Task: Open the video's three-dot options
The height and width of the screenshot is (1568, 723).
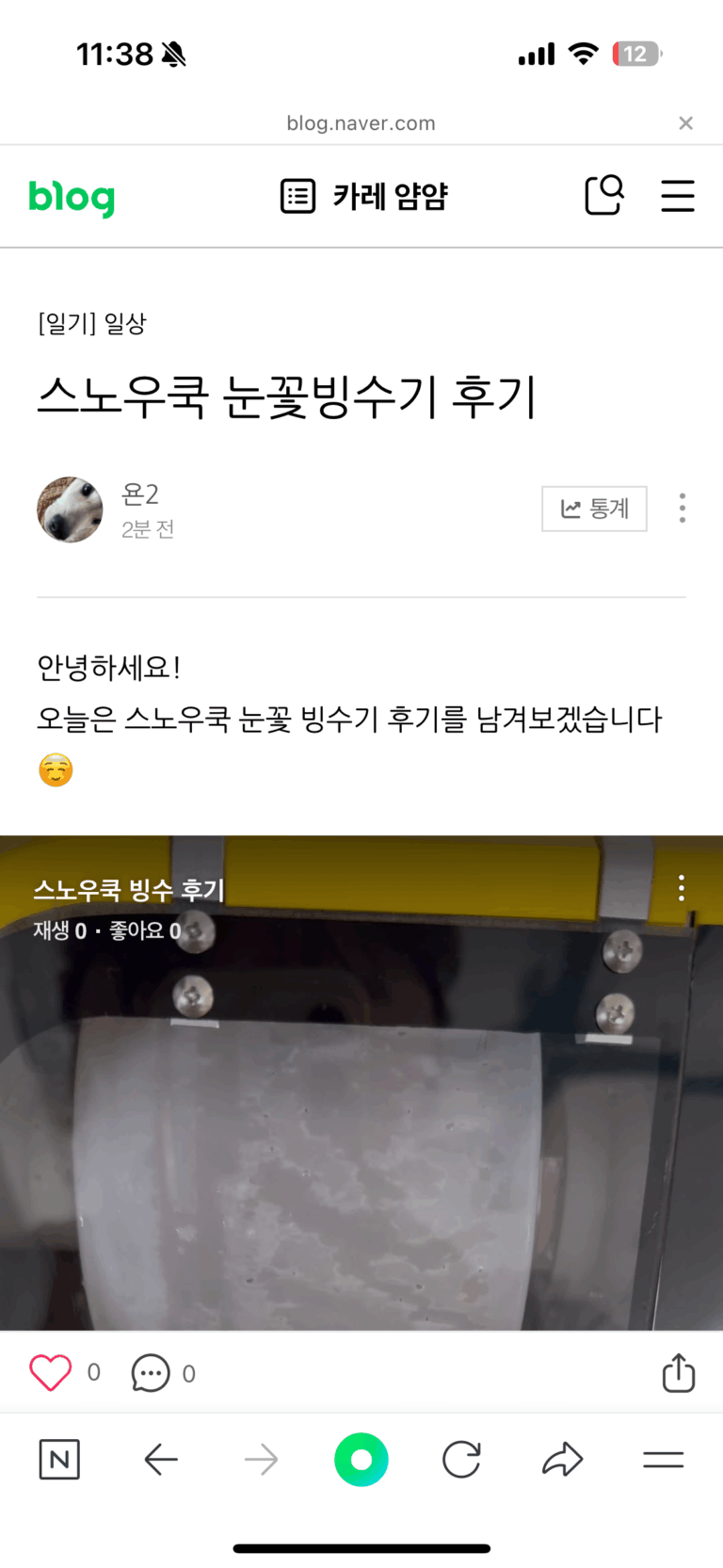Action: click(681, 888)
